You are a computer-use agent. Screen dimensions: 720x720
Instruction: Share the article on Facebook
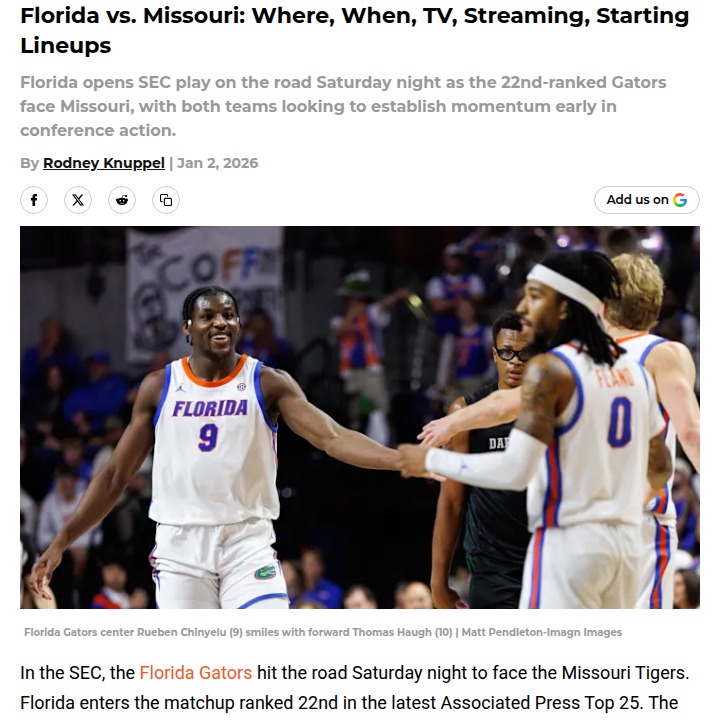coord(34,200)
